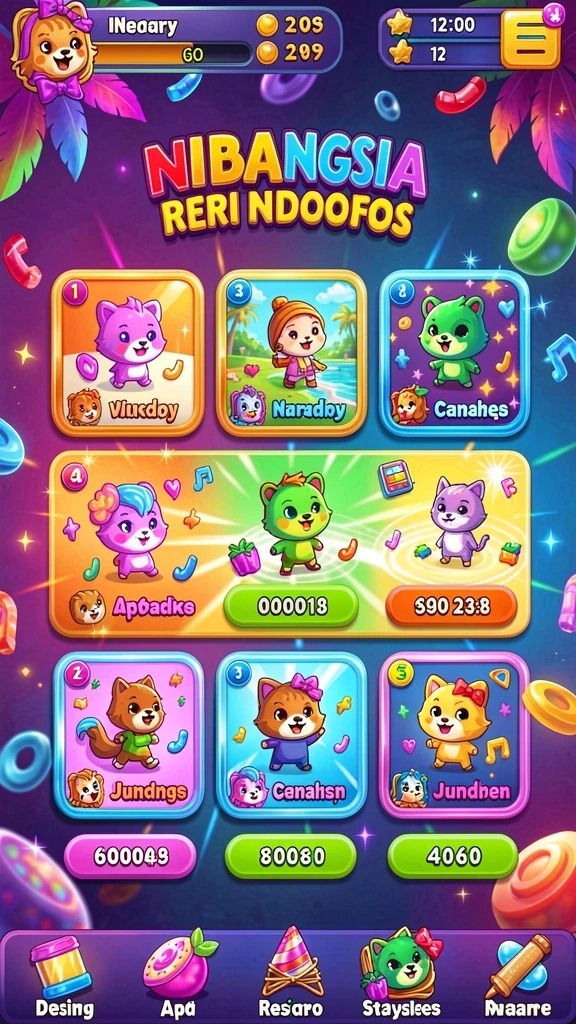Screen dimensions: 576x1024
Task: Switch to the Desing tab
Action: click(x=64, y=976)
